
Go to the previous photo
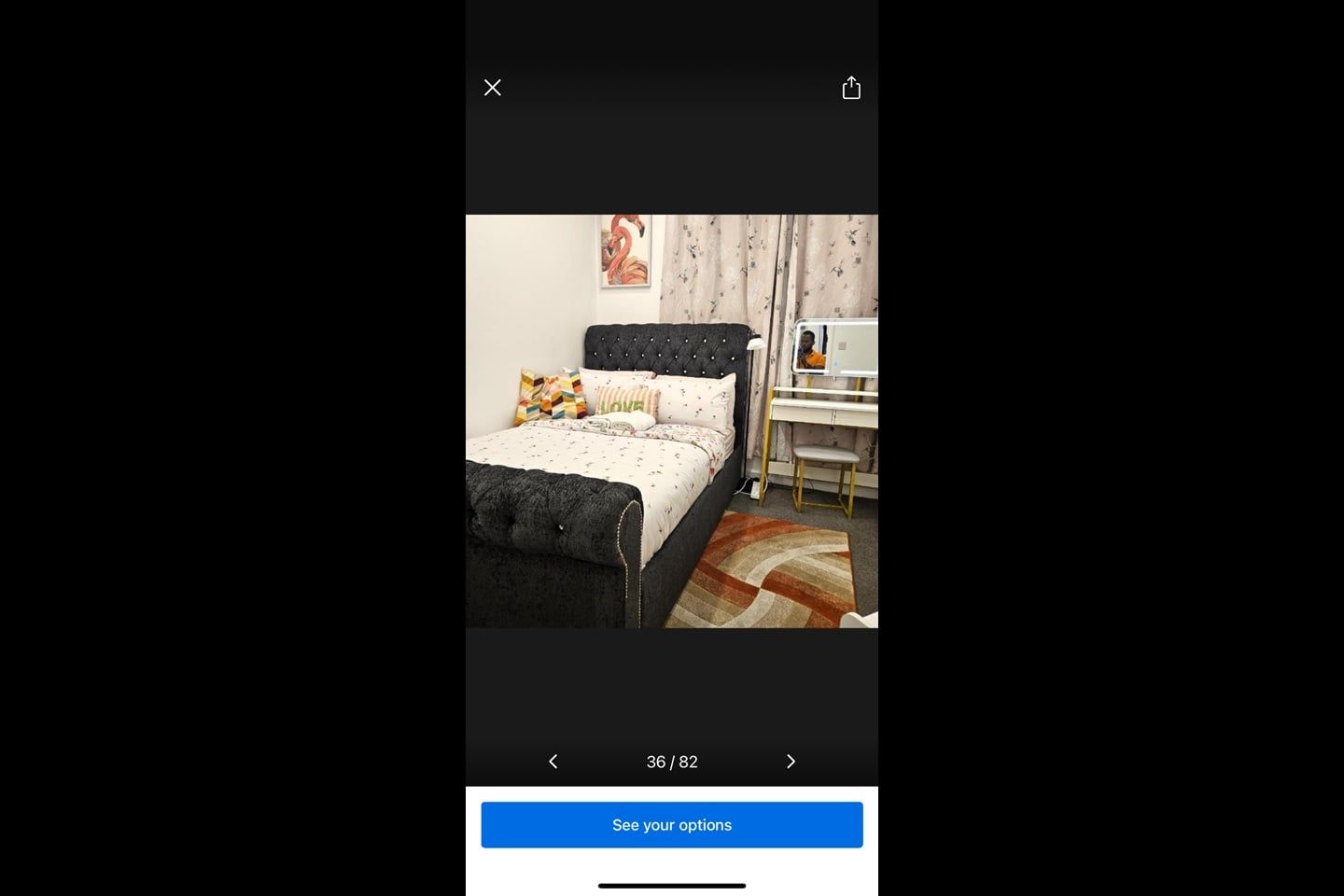point(553,762)
